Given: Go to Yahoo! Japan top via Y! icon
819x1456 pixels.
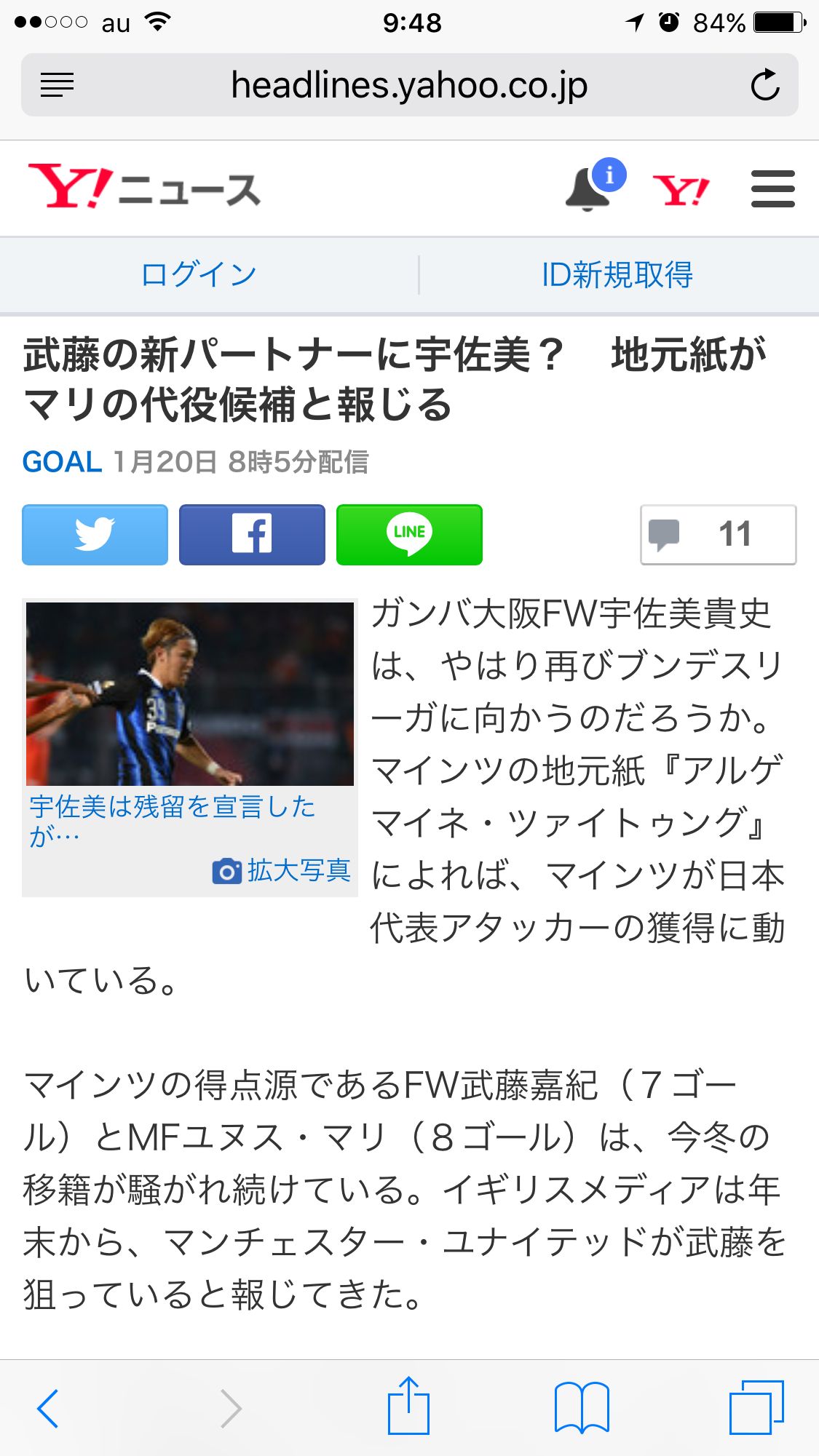Looking at the screenshot, I should coord(681,191).
